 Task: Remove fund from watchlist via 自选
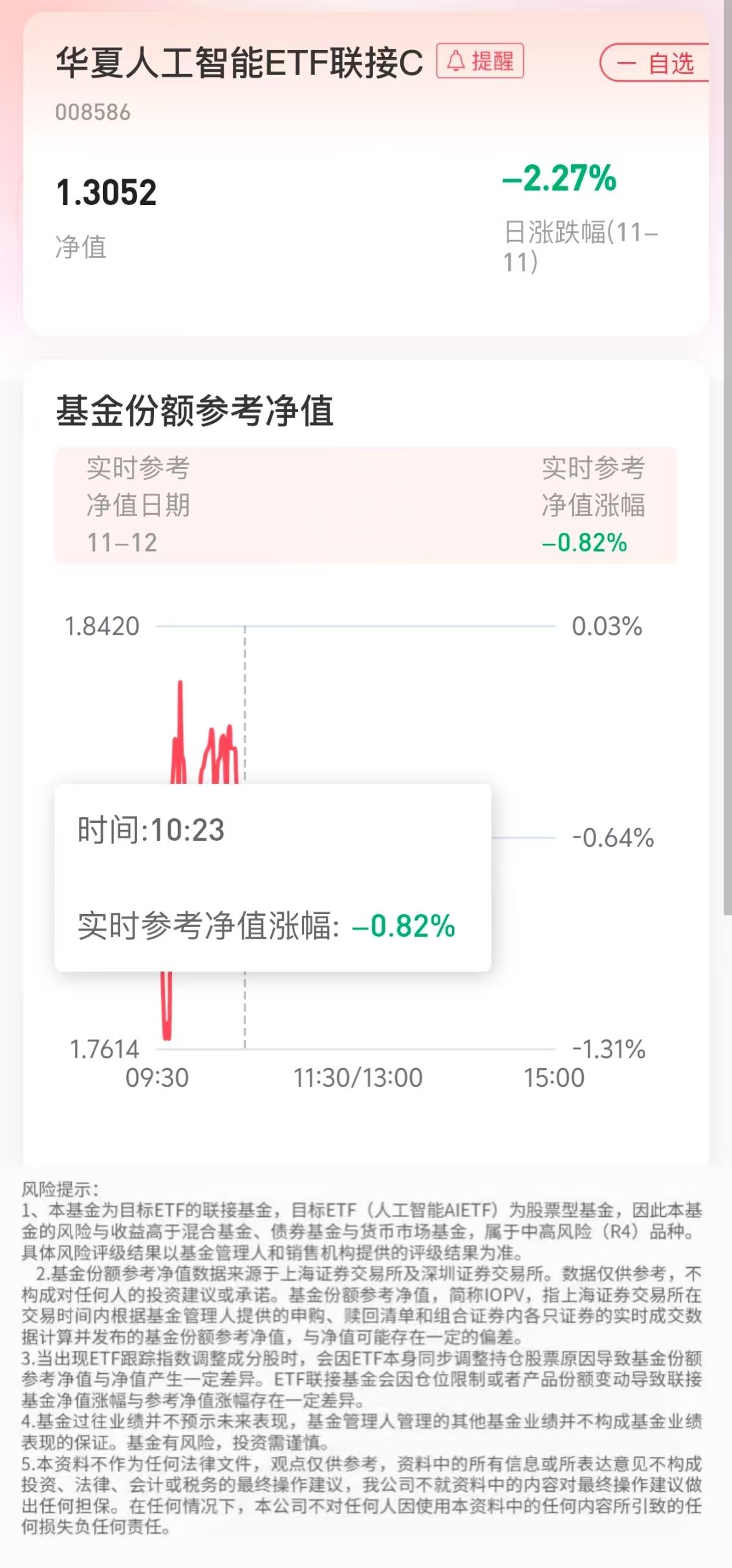point(654,63)
